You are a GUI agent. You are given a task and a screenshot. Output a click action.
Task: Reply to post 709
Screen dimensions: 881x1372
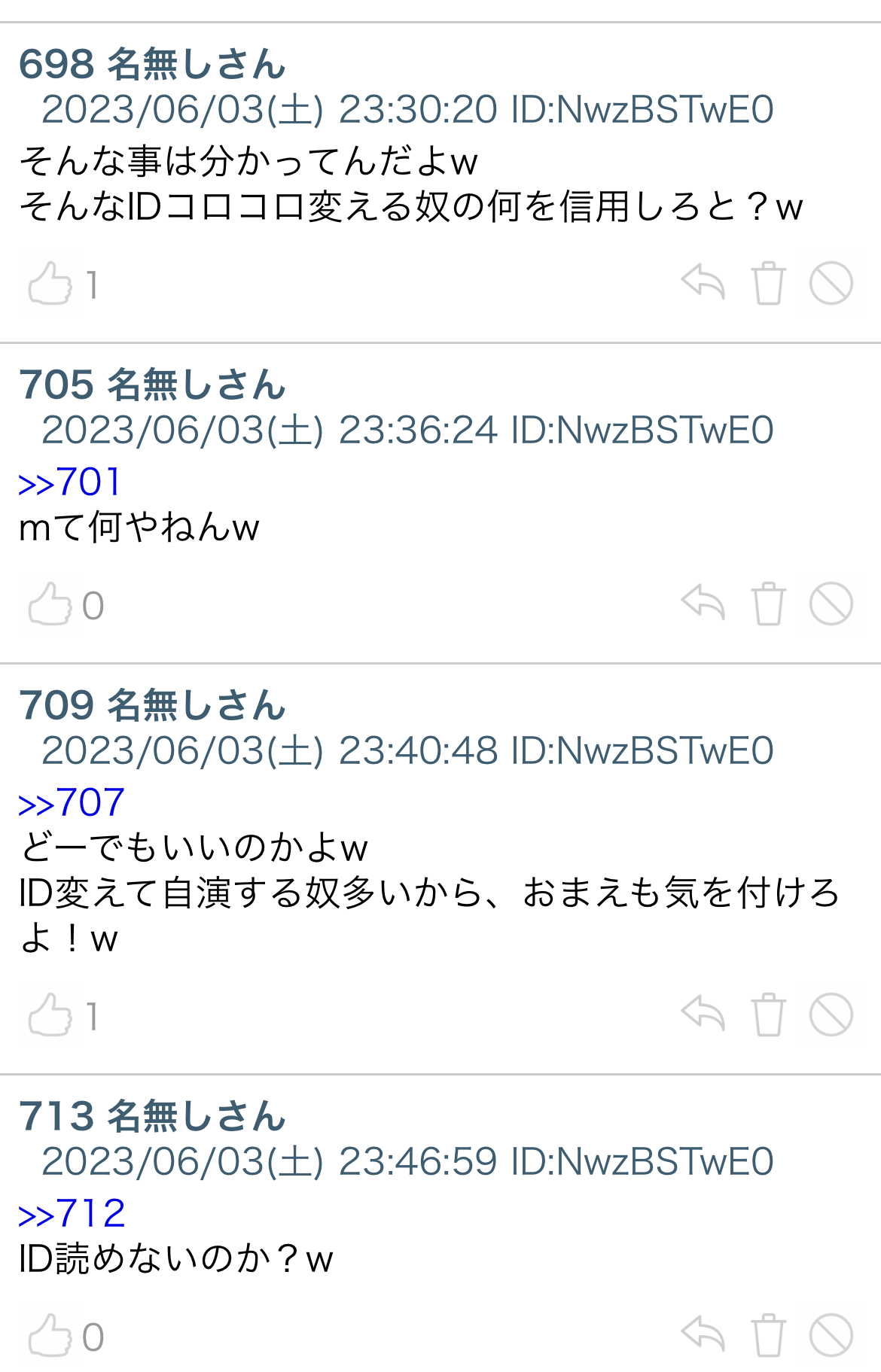click(703, 1015)
